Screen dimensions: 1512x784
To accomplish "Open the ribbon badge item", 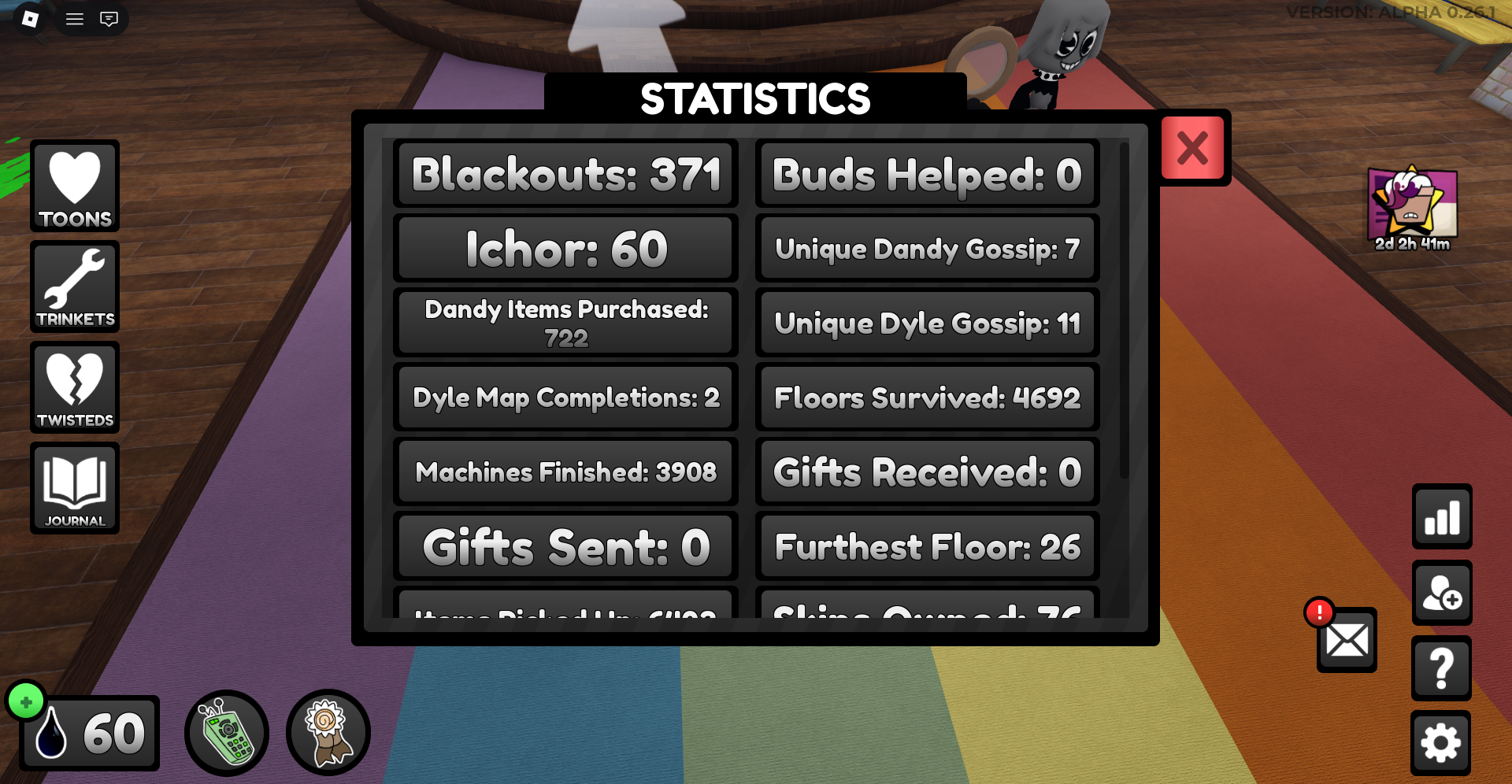I will (x=328, y=733).
